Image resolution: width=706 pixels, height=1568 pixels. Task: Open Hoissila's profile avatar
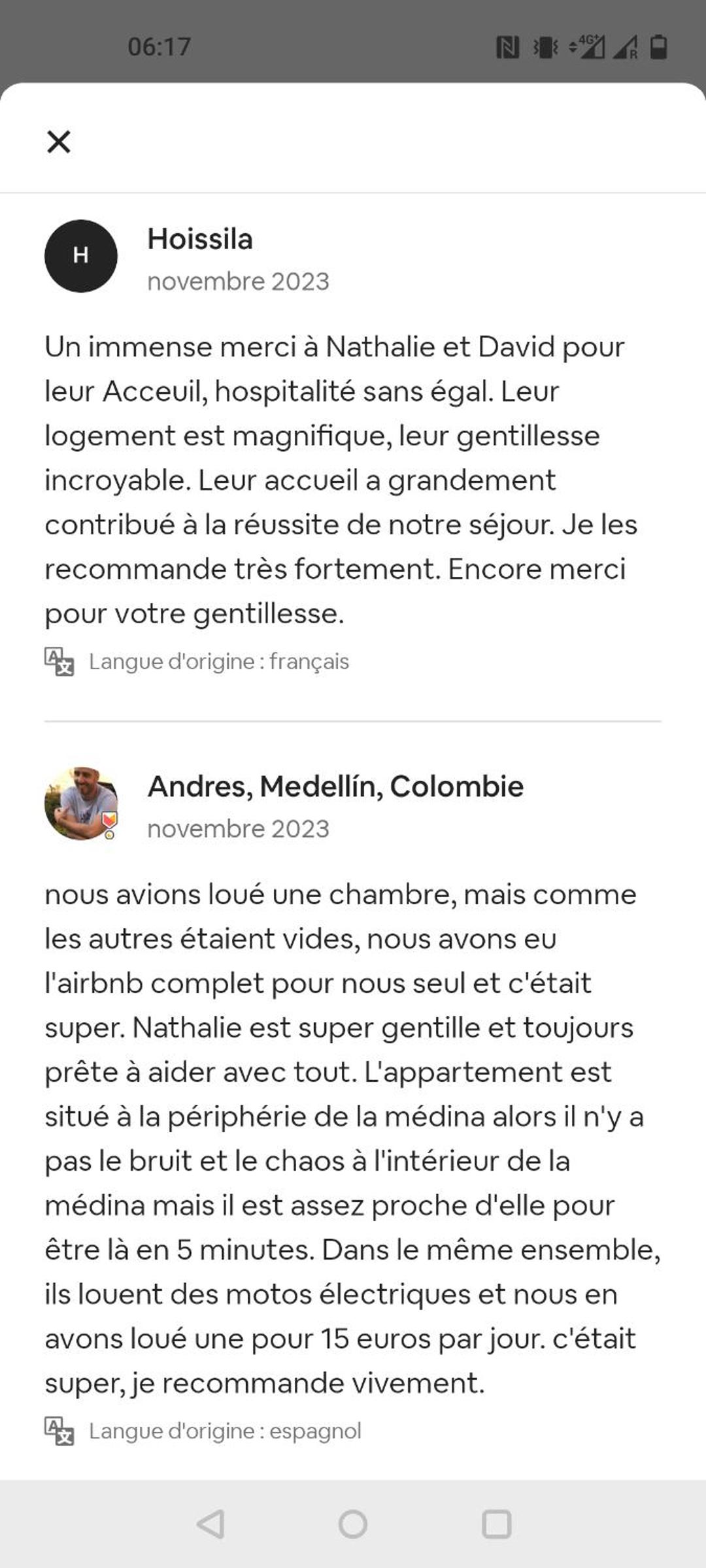[x=81, y=255]
